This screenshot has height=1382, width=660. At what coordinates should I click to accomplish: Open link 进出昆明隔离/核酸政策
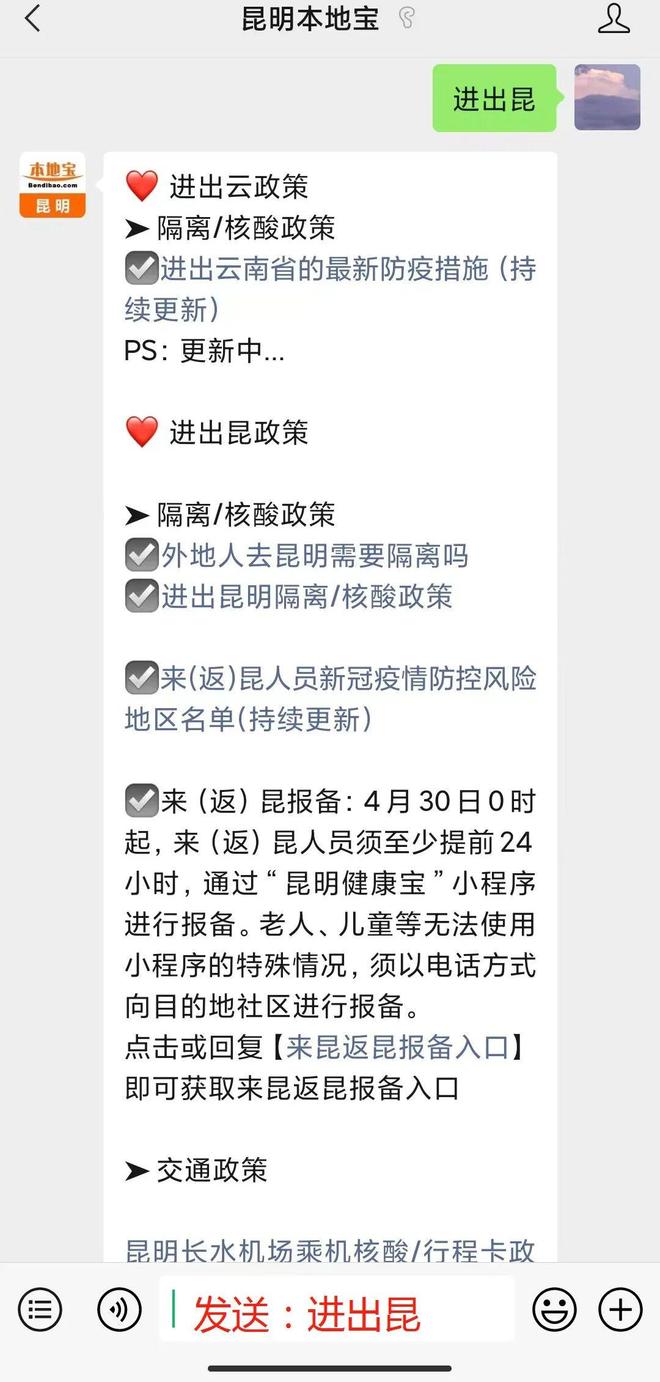coord(306,596)
